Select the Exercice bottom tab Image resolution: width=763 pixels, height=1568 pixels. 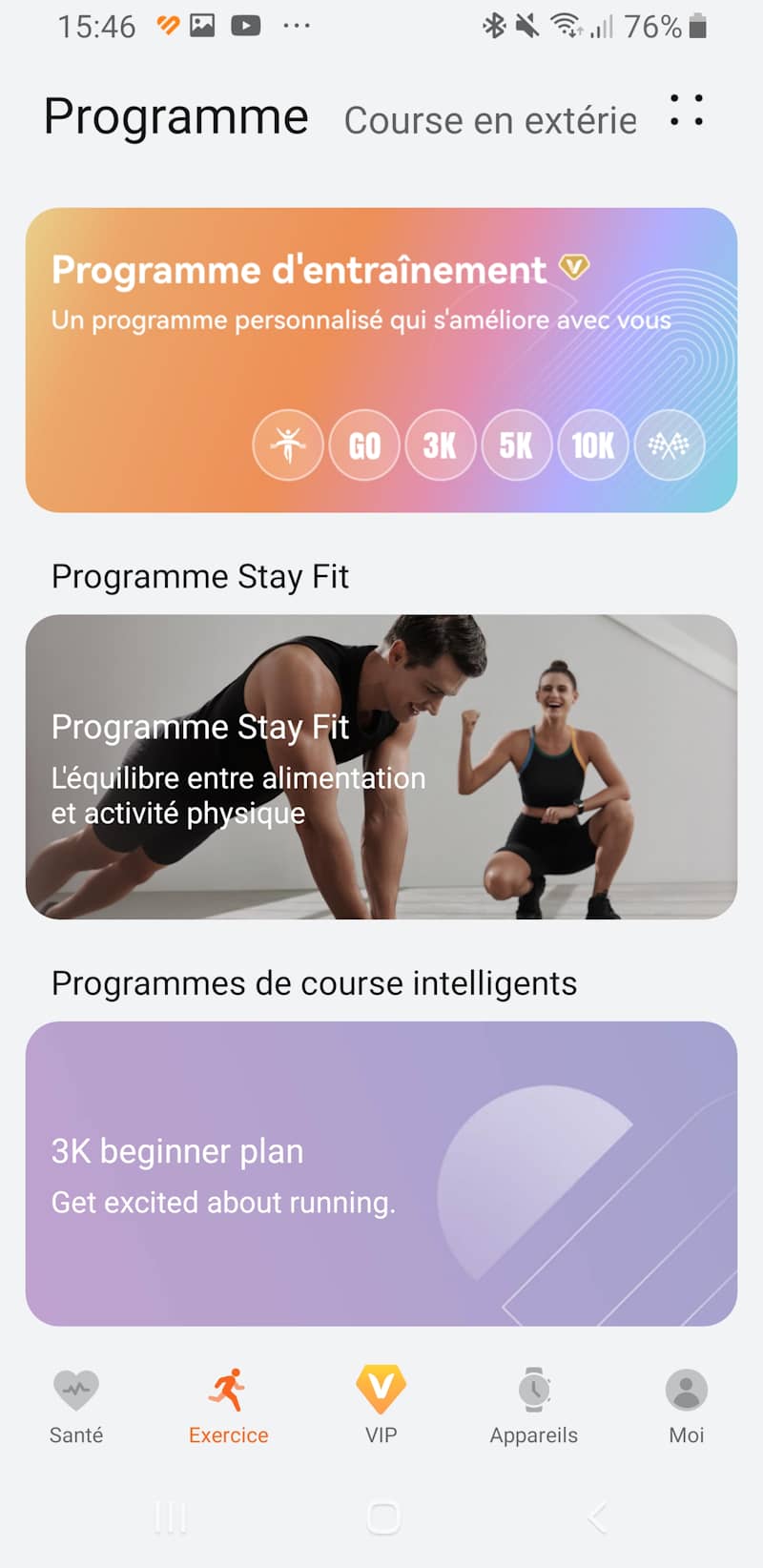click(x=229, y=1406)
